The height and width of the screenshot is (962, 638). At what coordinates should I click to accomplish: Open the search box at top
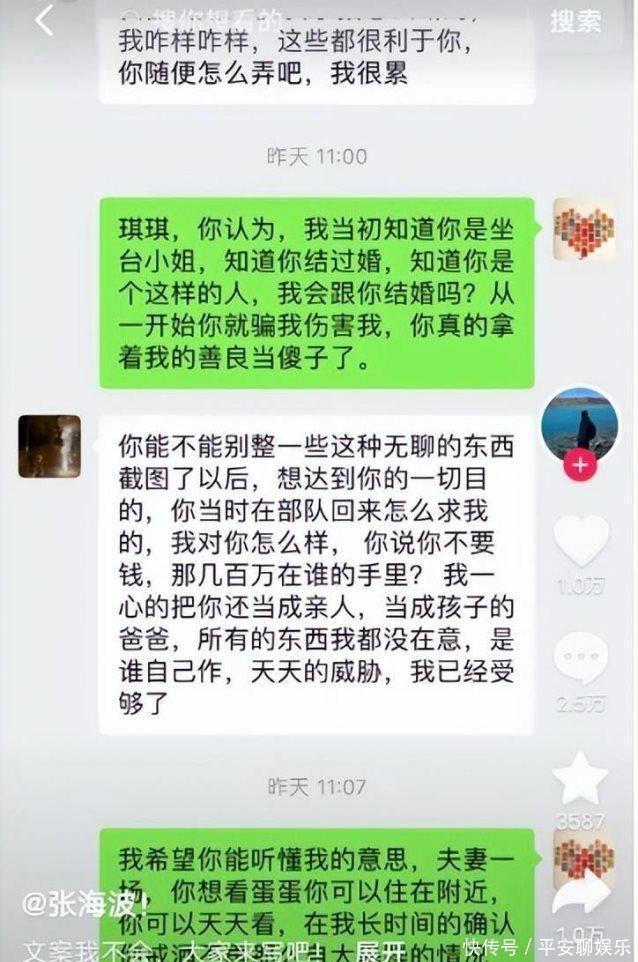(300, 20)
